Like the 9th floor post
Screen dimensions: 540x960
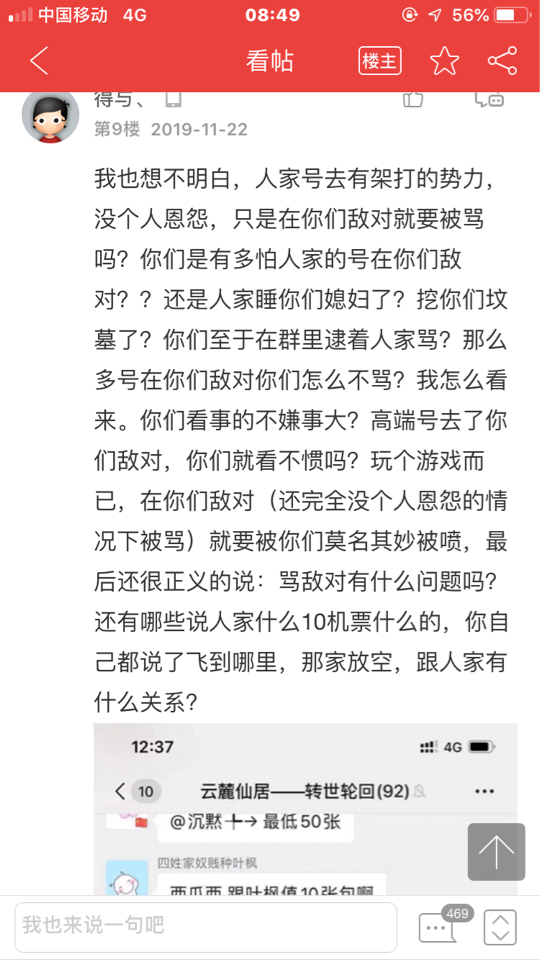click(413, 99)
